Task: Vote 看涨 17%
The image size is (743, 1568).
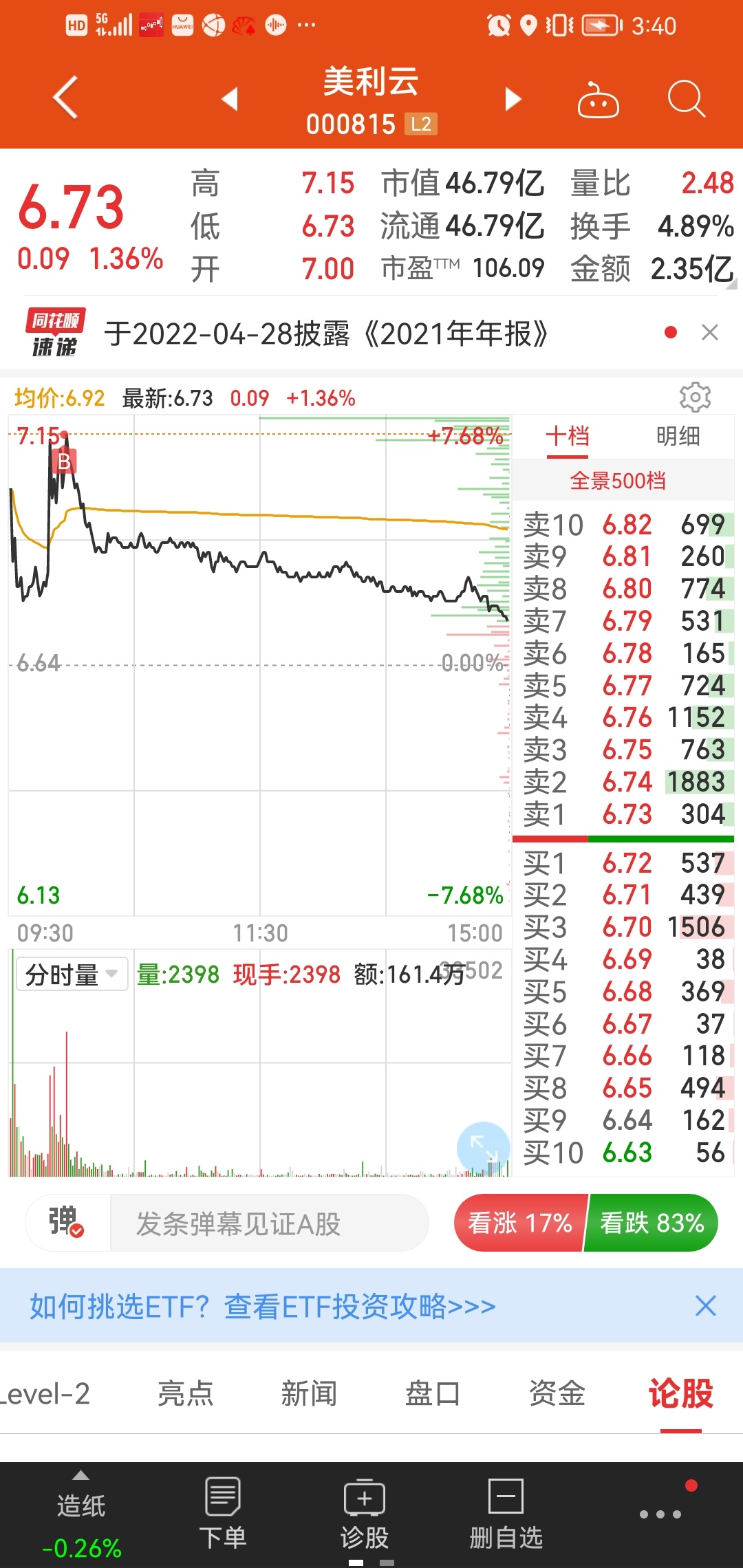Action: pos(520,1223)
